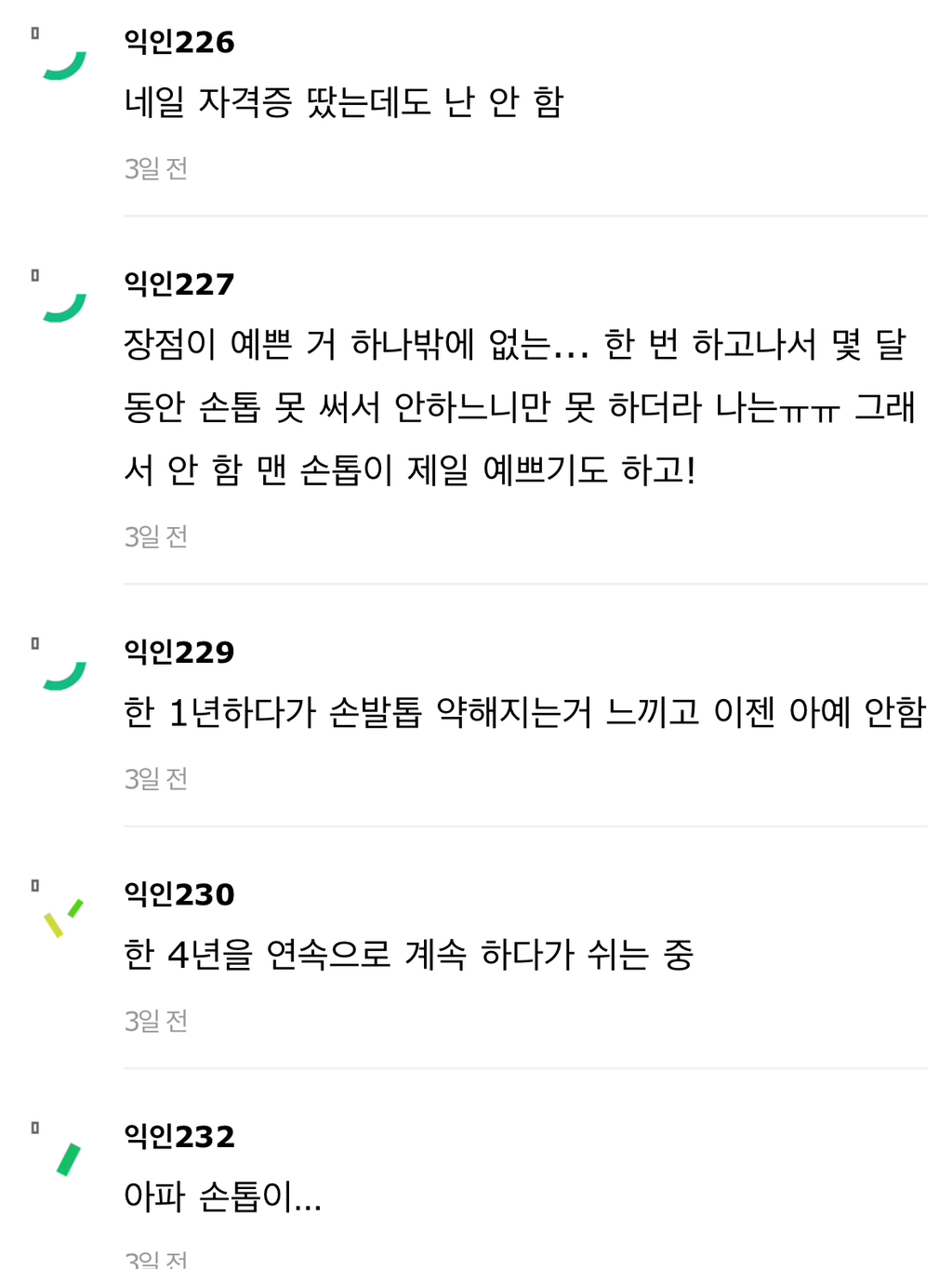The height and width of the screenshot is (1269, 952).
Task: Open 익인230's comment about four years
Action: [x=409, y=955]
